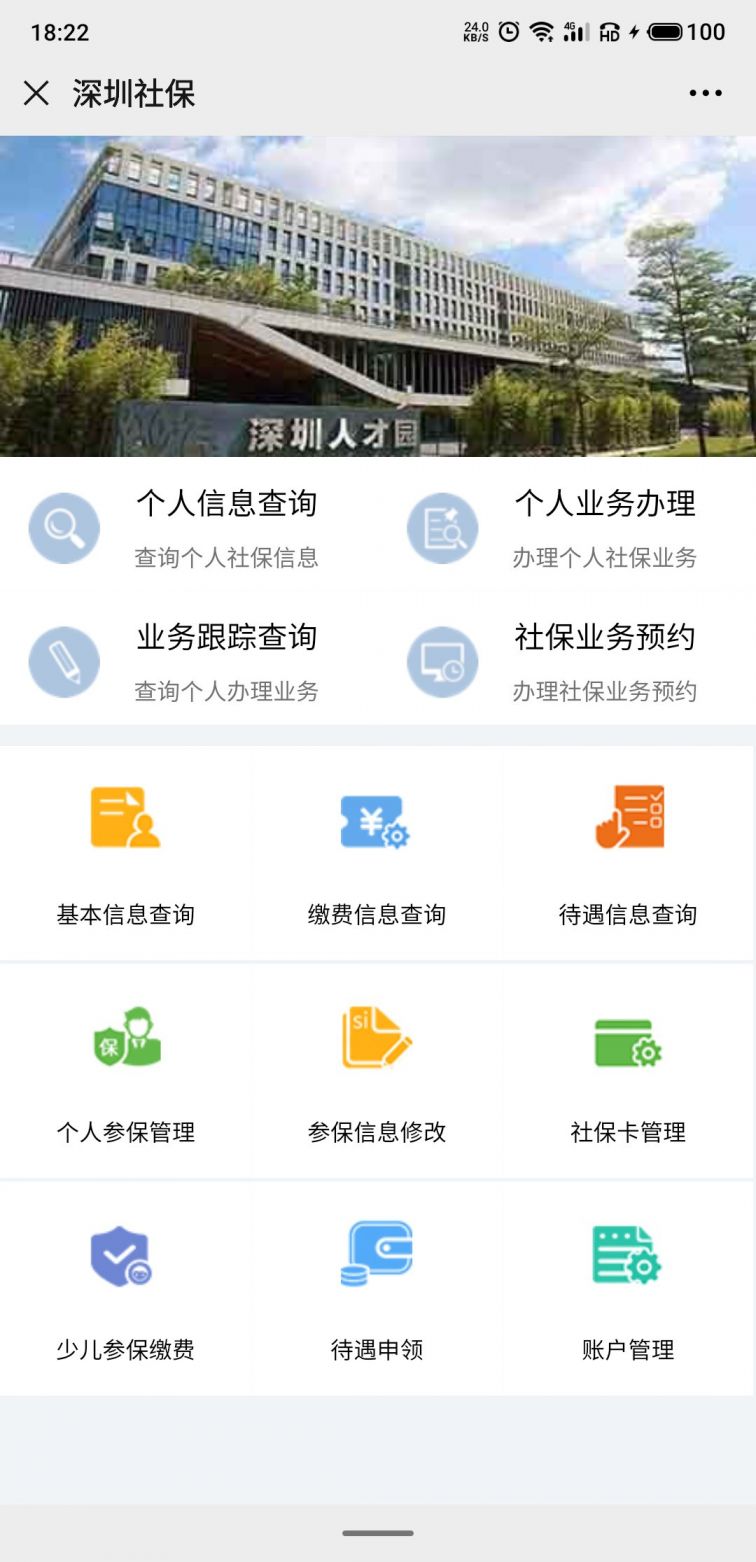Viewport: 756px width, 1562px height.
Task: Click the 参保信息修改 pencil document icon
Action: [378, 1038]
